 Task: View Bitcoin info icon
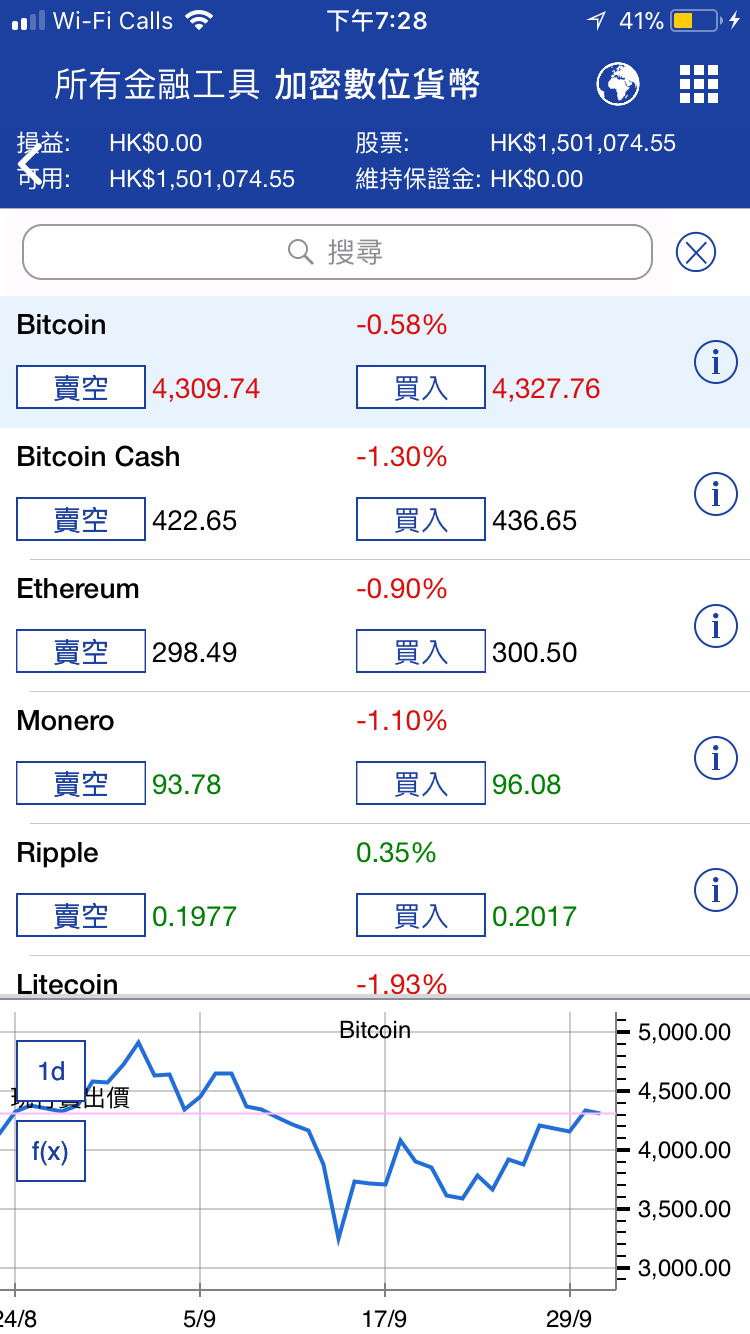[715, 362]
